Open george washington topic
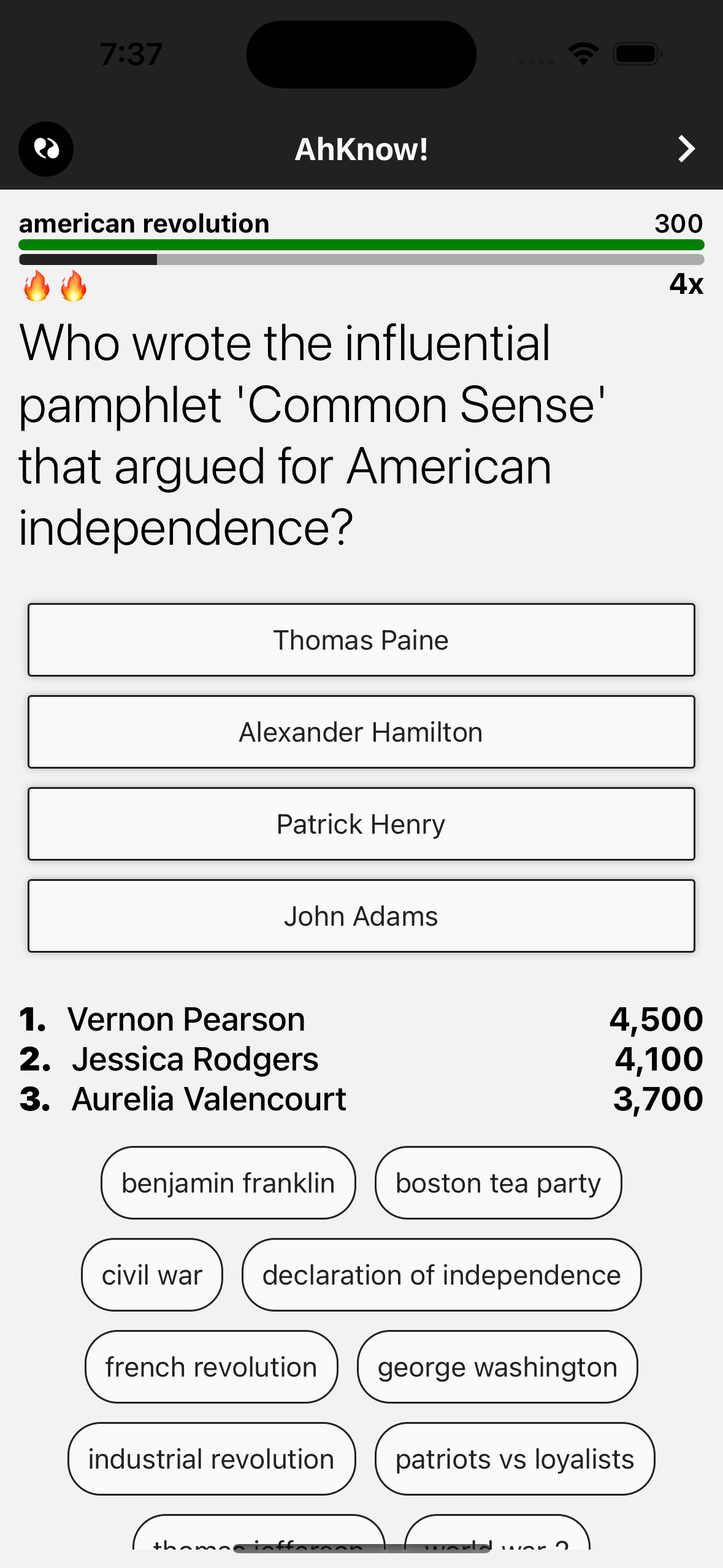The height and width of the screenshot is (1568, 723). (x=497, y=1367)
